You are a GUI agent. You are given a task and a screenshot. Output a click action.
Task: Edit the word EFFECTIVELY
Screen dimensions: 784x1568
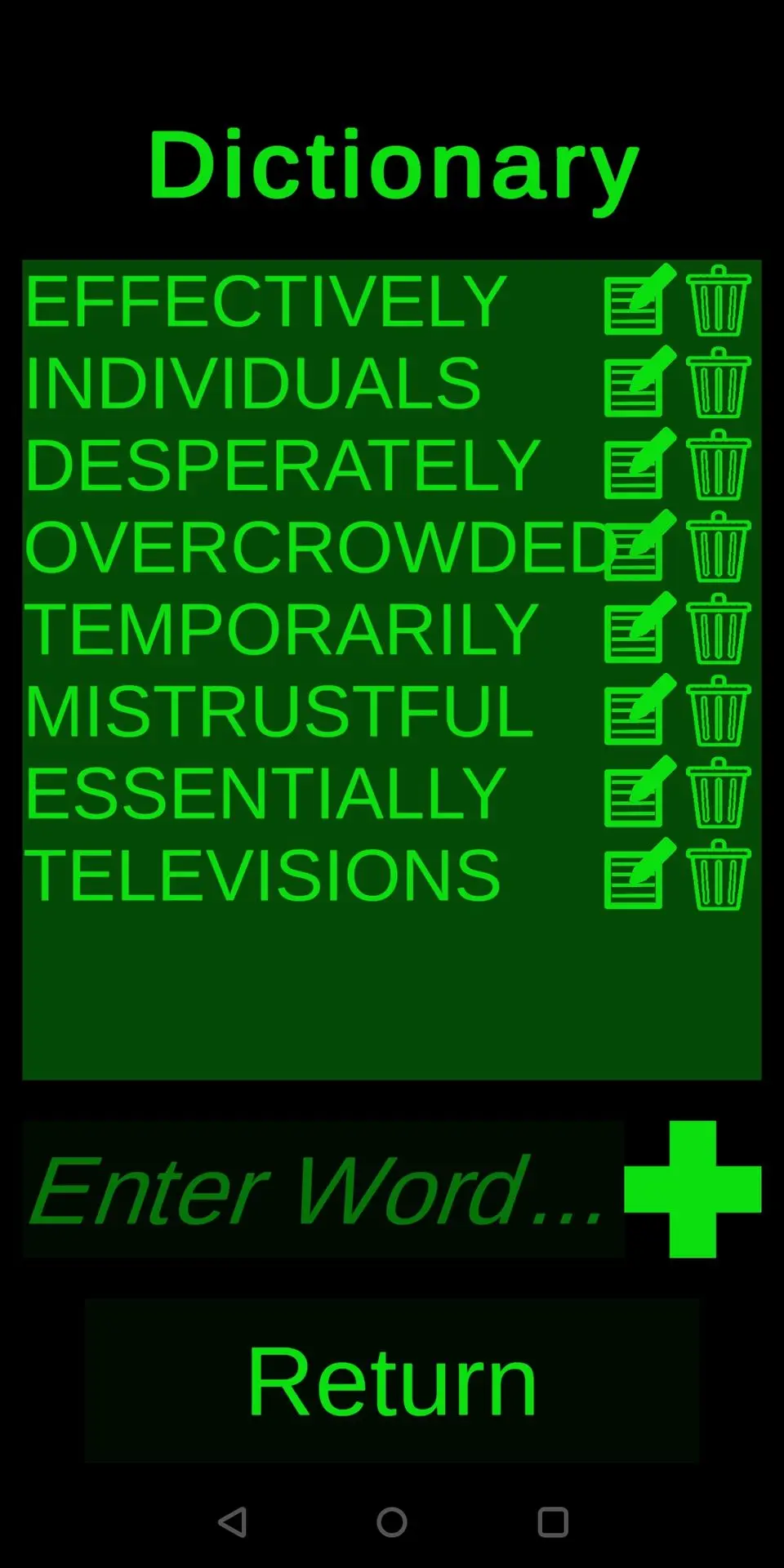(640, 300)
